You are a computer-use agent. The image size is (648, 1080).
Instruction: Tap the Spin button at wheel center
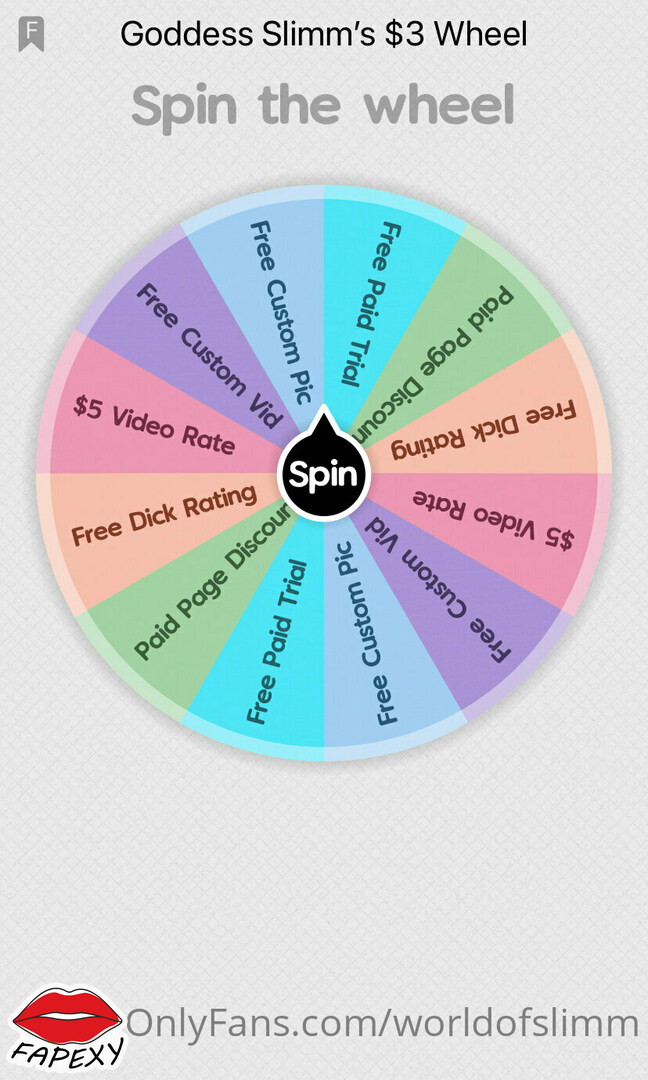coord(324,472)
